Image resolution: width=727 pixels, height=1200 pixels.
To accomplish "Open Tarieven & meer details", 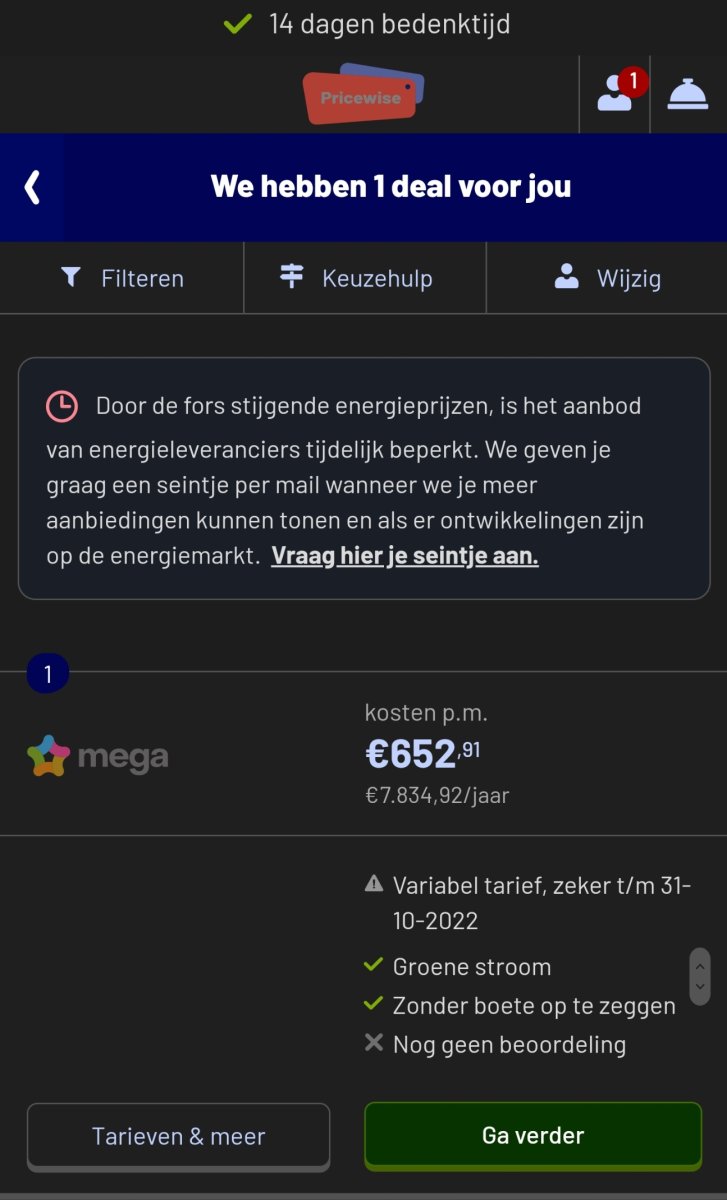I will [178, 1136].
